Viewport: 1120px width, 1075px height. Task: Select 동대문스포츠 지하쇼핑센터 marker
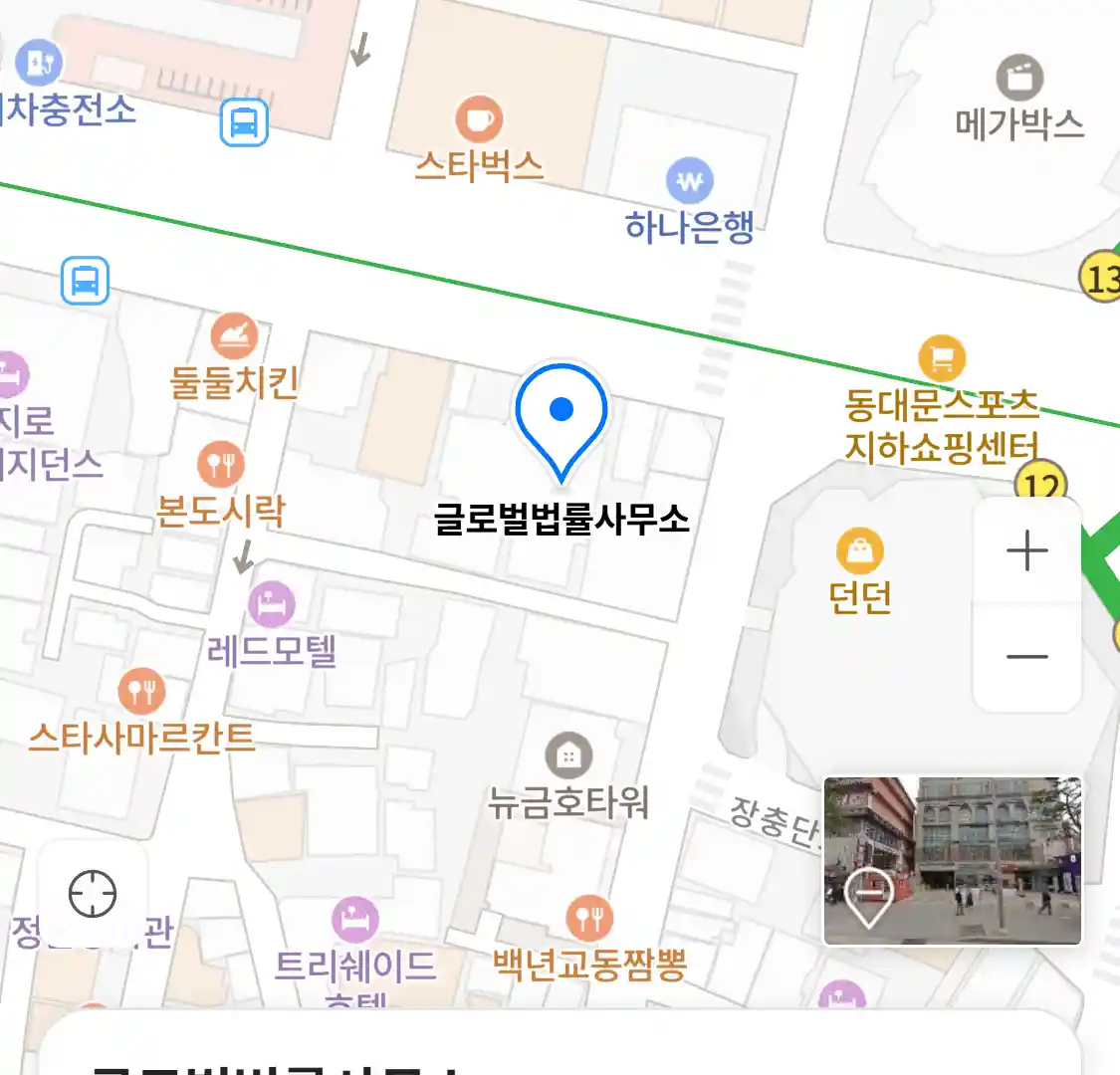coord(942,357)
